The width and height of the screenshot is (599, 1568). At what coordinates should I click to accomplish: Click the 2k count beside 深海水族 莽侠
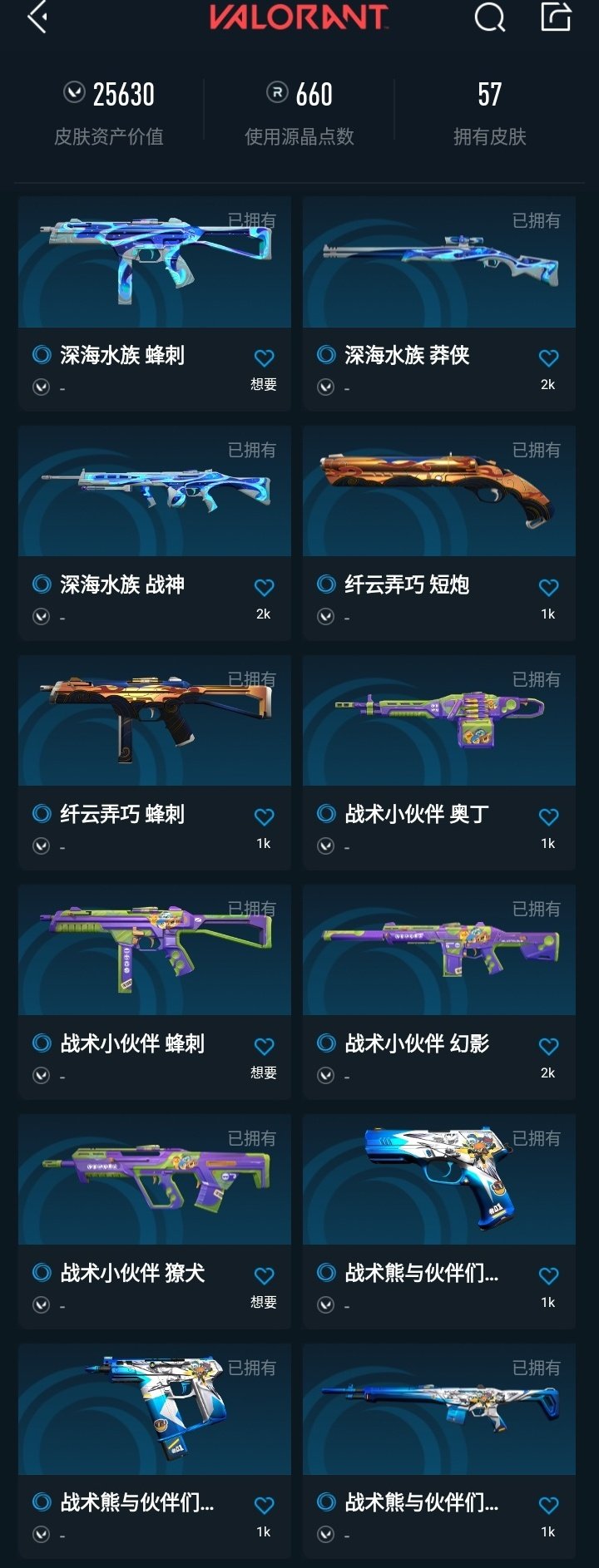point(547,386)
